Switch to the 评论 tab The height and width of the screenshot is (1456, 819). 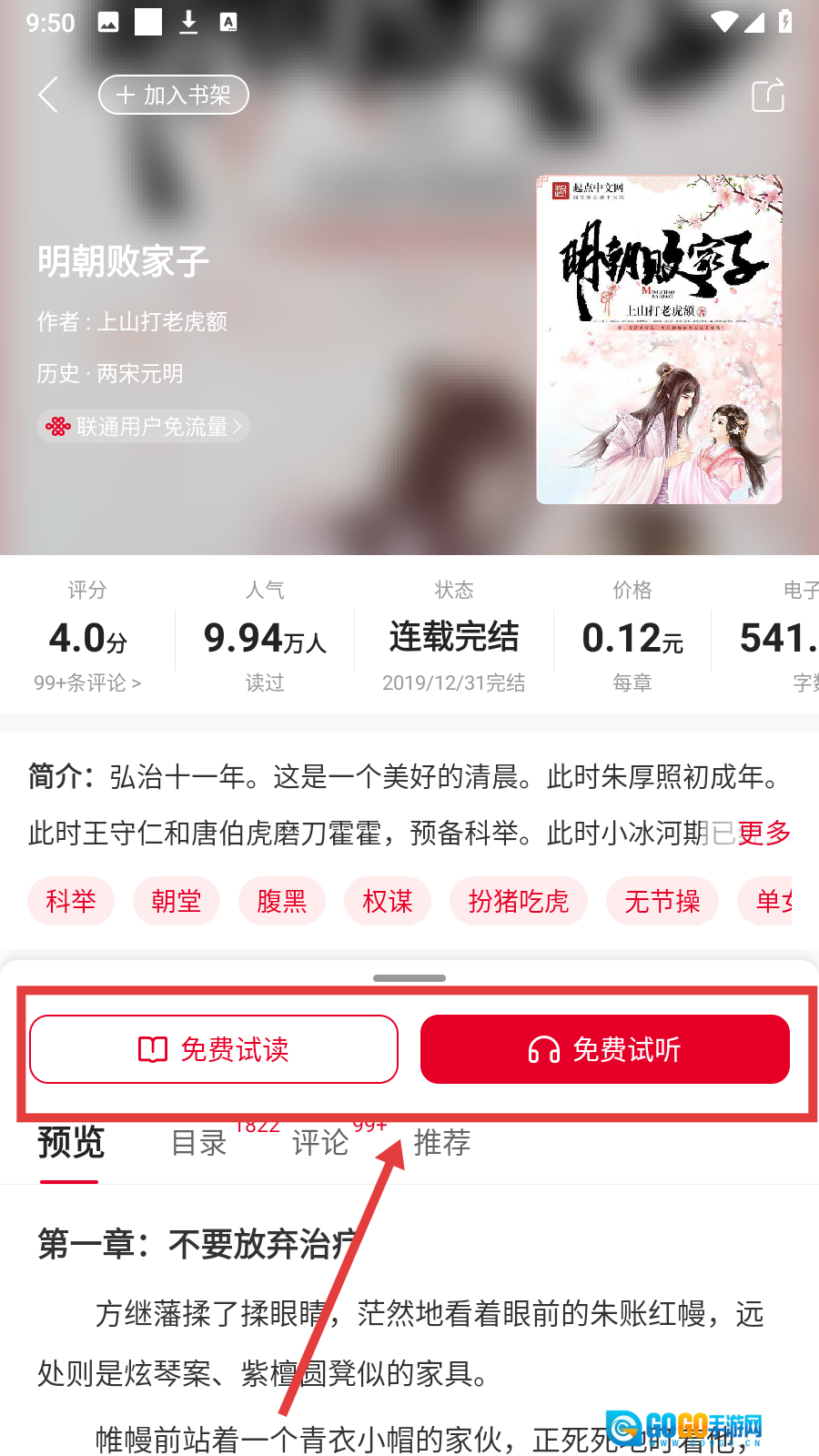pyautogui.click(x=320, y=1143)
